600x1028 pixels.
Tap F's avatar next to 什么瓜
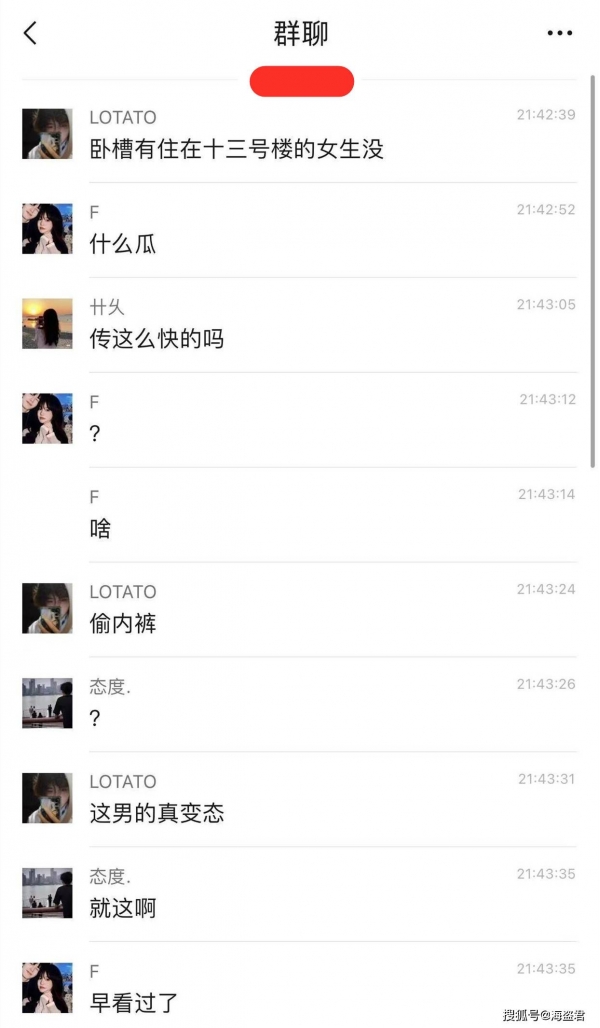tap(47, 229)
